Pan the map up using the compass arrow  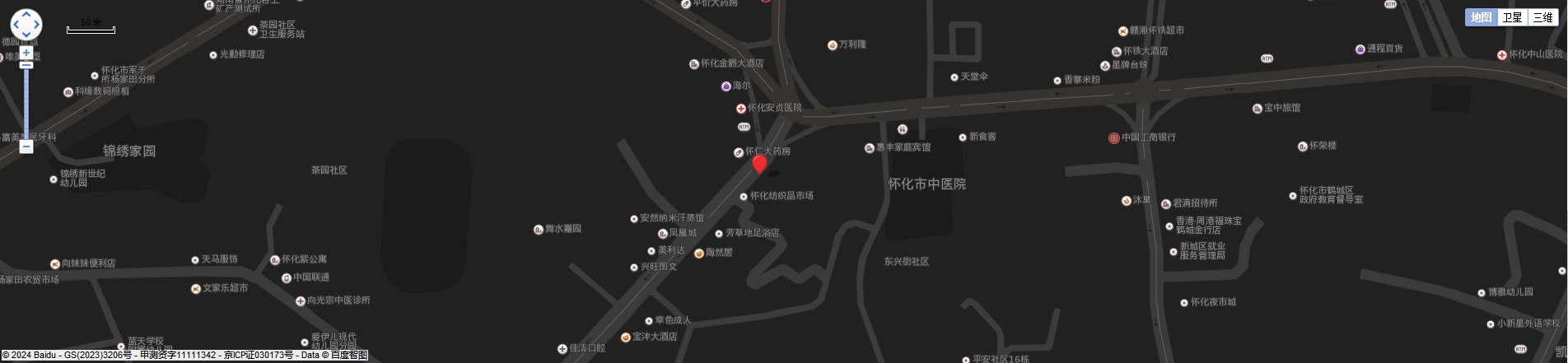click(26, 14)
